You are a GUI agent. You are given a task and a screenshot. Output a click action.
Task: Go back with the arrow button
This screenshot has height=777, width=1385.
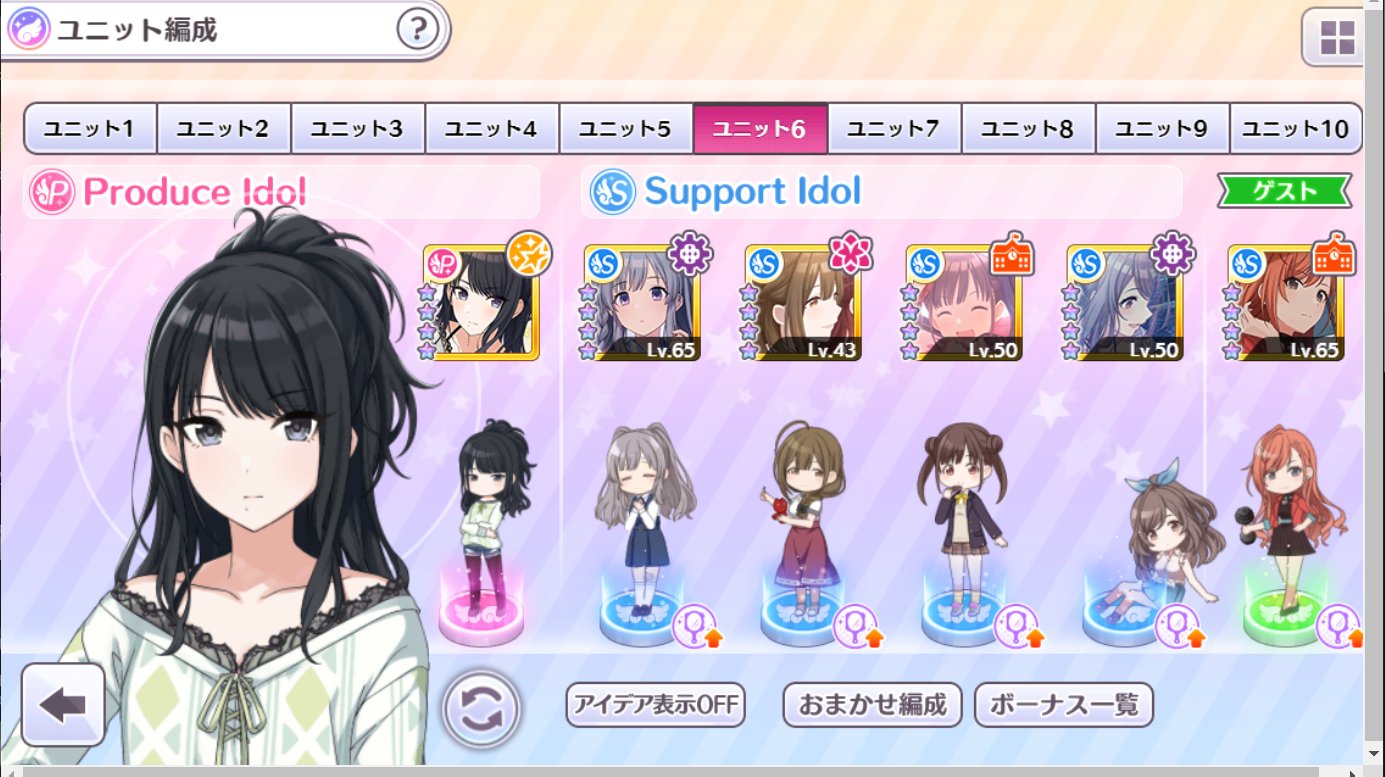[x=62, y=705]
